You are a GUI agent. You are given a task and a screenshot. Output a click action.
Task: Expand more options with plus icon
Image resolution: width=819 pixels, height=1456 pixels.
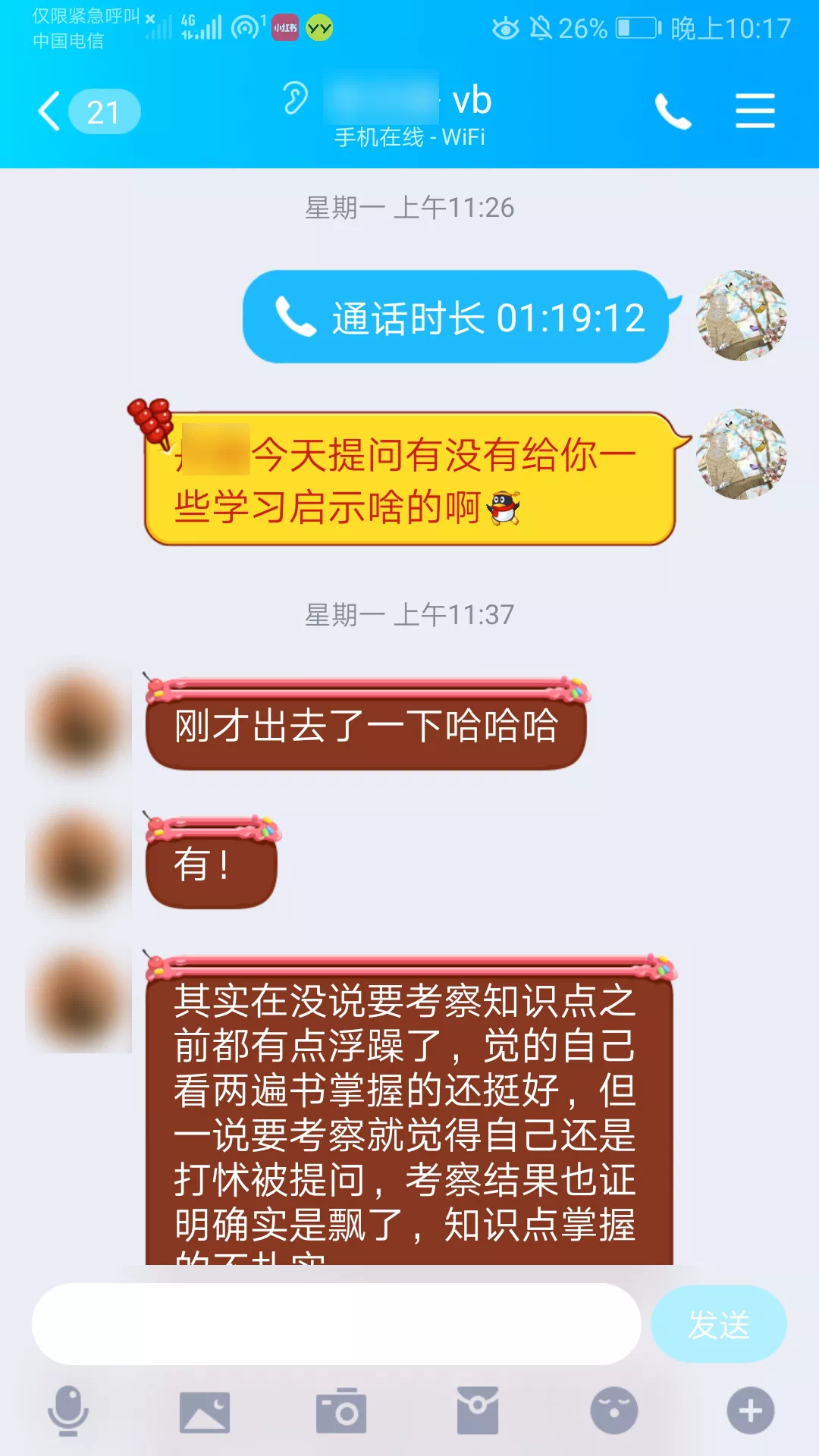click(751, 1411)
